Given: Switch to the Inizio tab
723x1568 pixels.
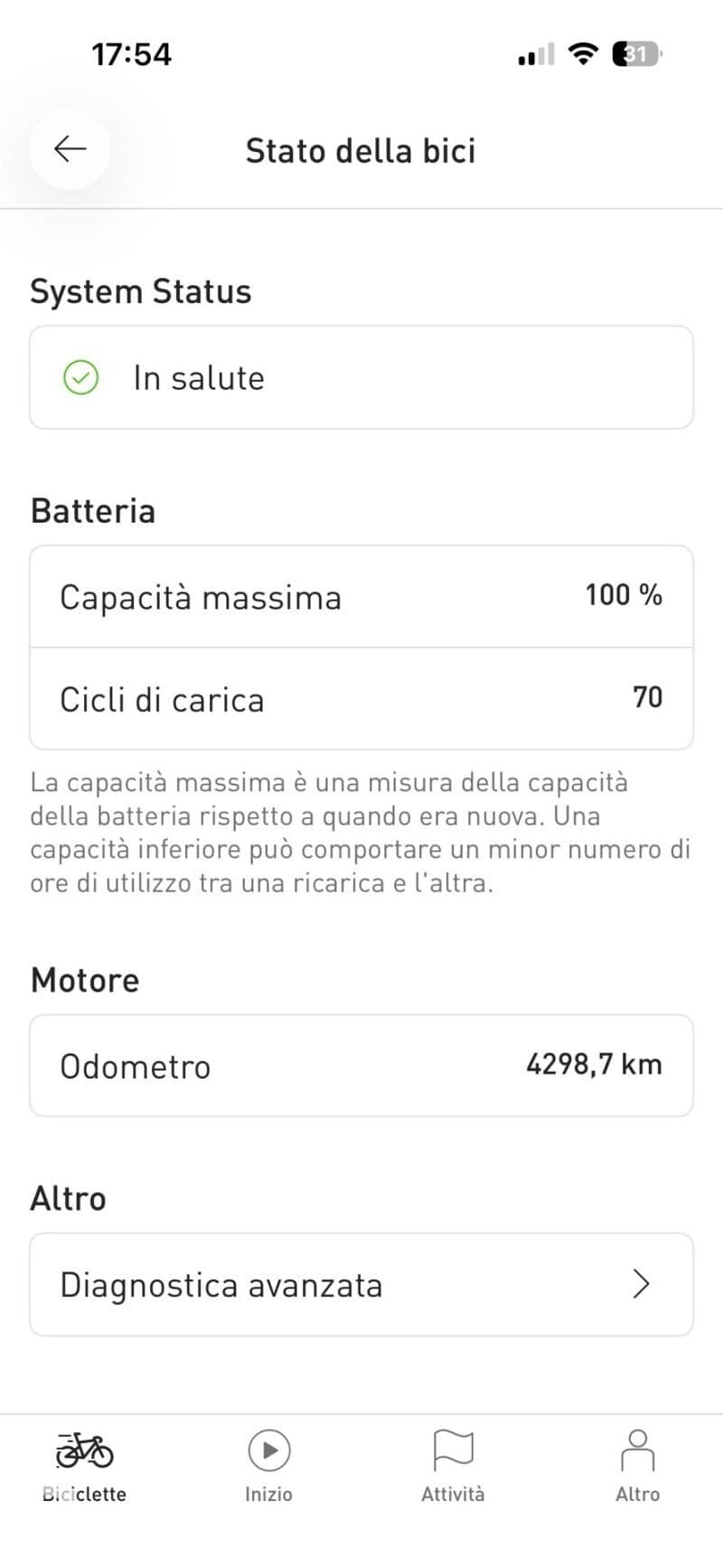Looking at the screenshot, I should pos(268,1467).
